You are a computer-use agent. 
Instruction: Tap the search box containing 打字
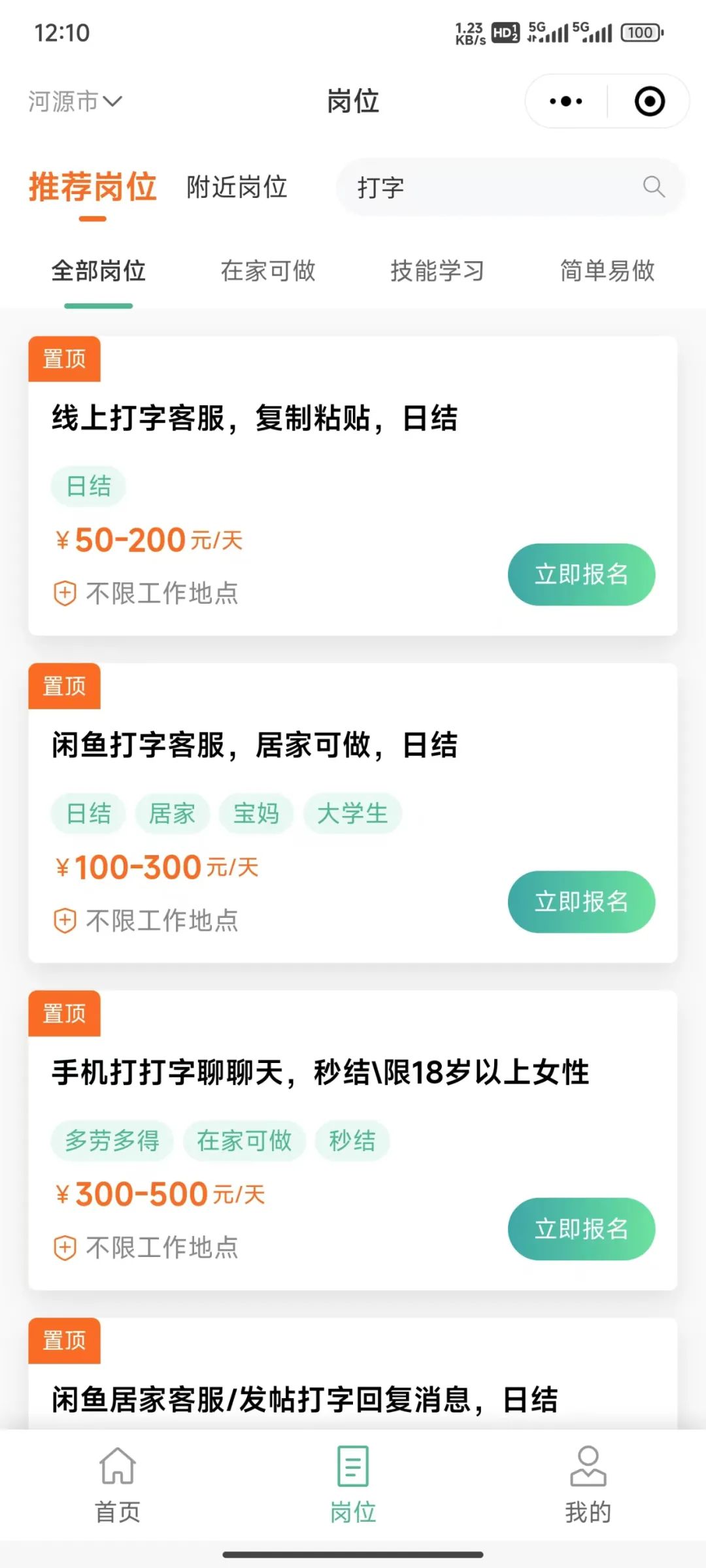[x=510, y=188]
